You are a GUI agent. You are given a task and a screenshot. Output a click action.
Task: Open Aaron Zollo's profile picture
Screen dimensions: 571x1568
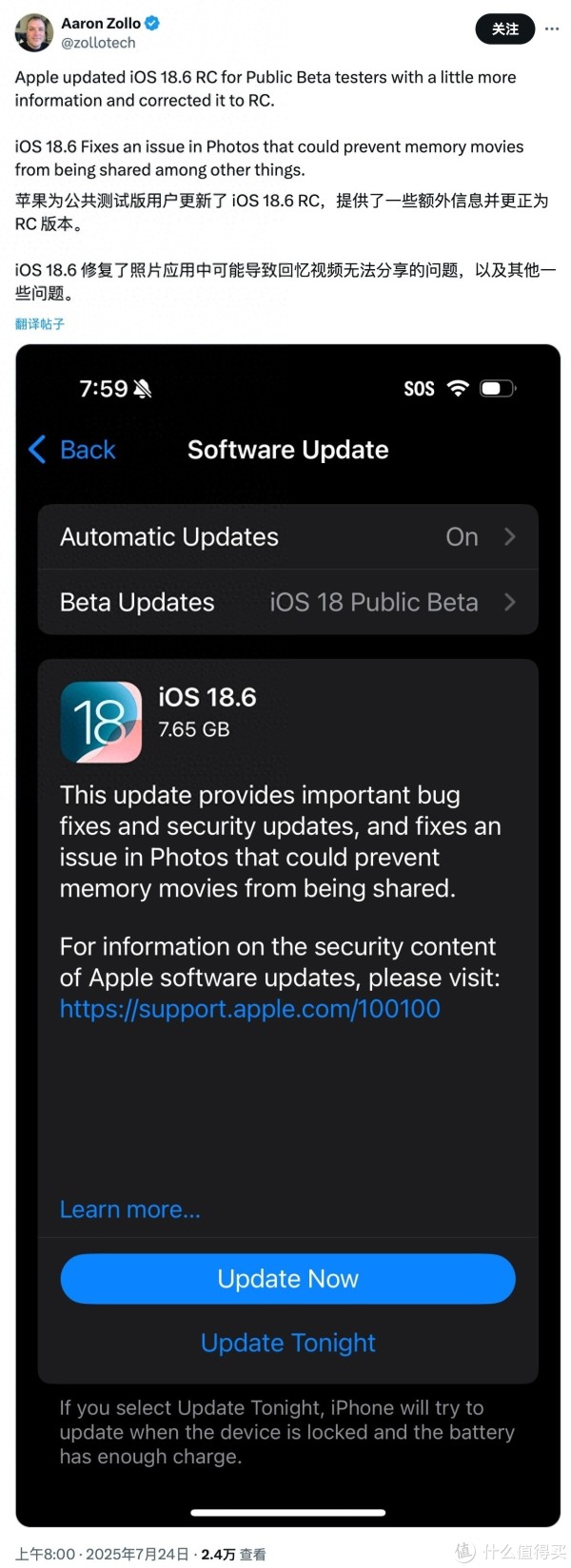(34, 33)
